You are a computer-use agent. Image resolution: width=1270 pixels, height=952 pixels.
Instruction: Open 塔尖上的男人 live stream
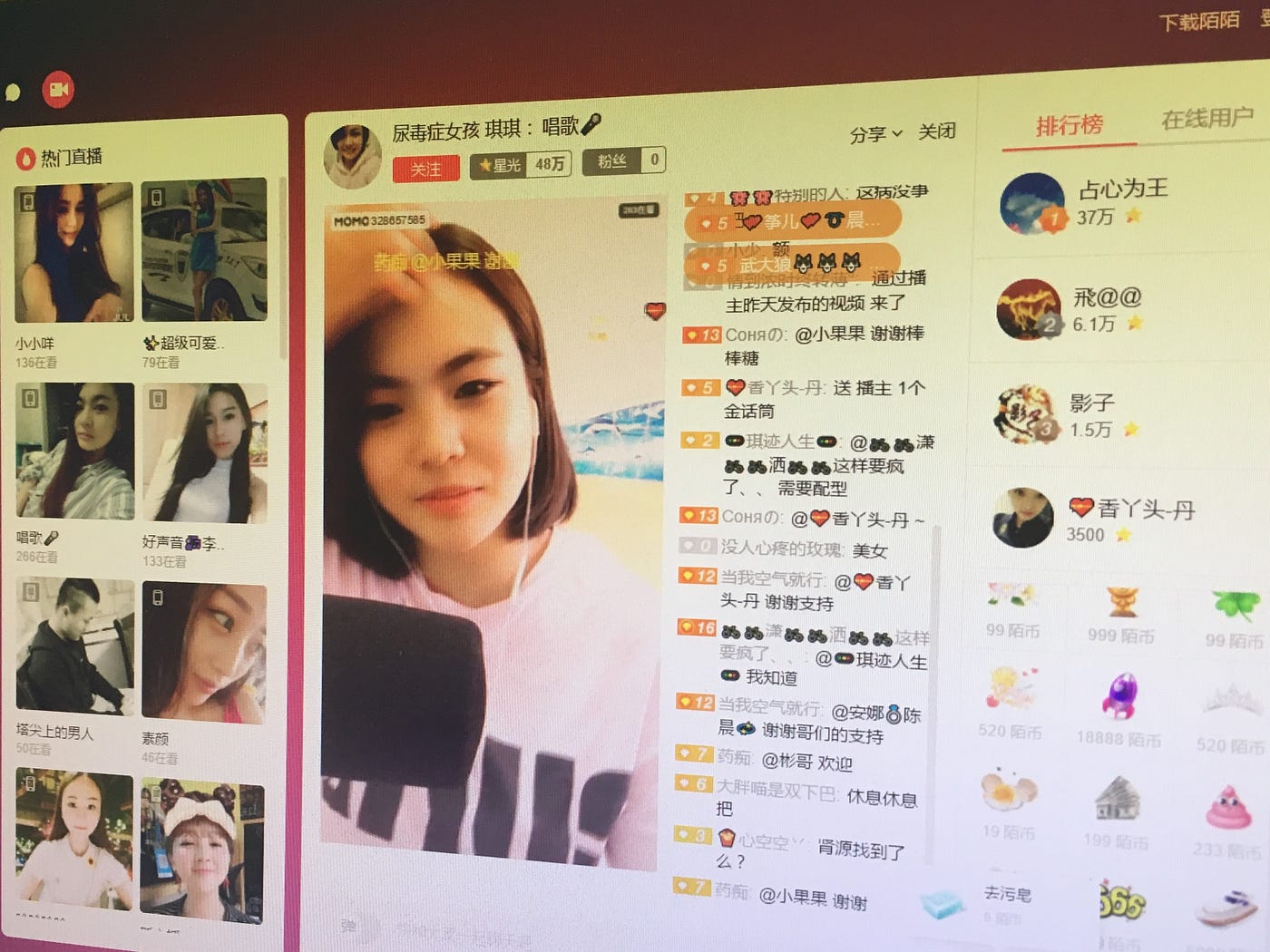point(74,646)
